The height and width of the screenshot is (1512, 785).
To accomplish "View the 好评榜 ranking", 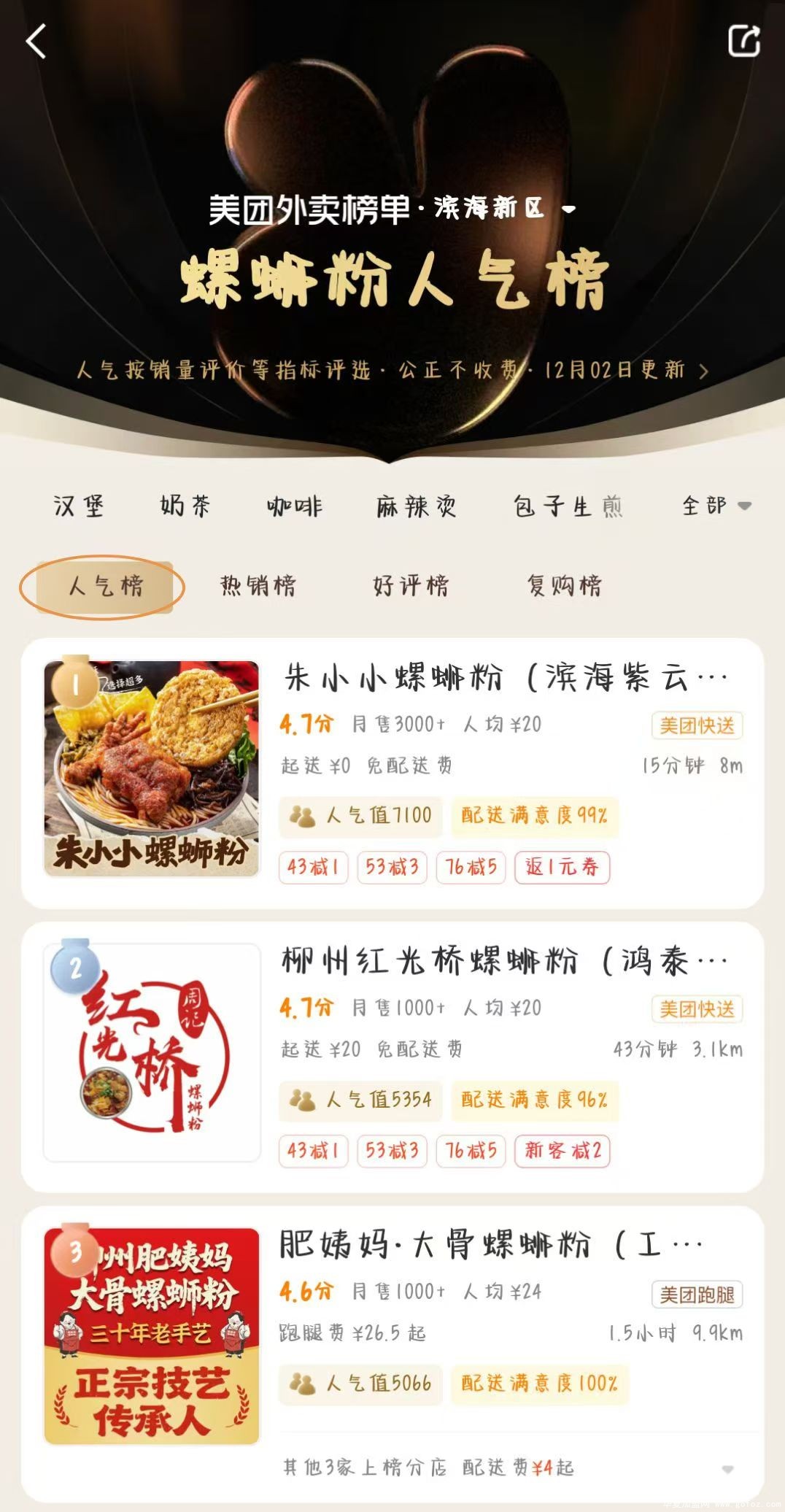I will click(411, 586).
